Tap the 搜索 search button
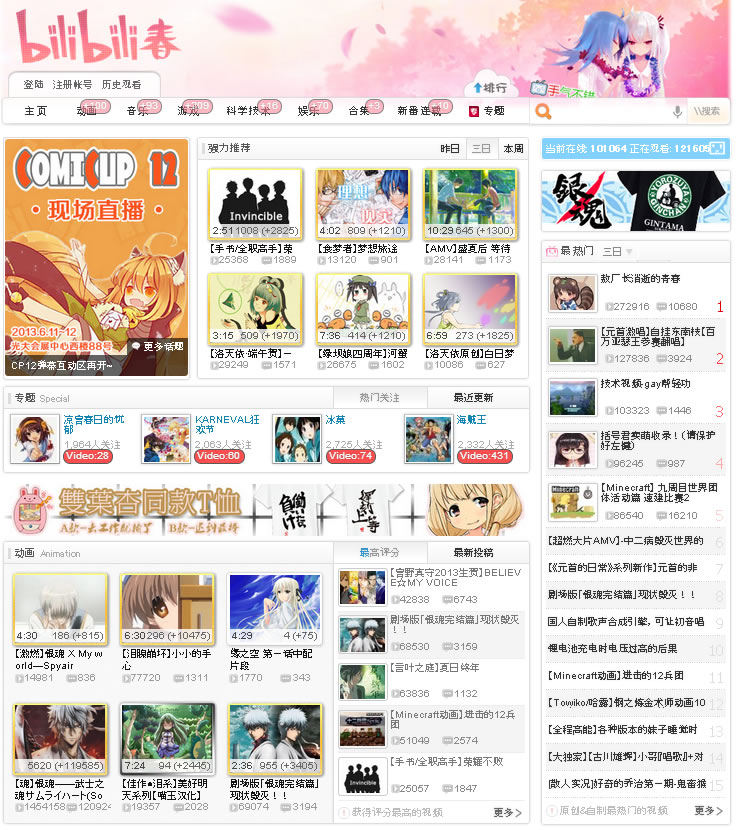The width and height of the screenshot is (736, 830). click(x=708, y=111)
